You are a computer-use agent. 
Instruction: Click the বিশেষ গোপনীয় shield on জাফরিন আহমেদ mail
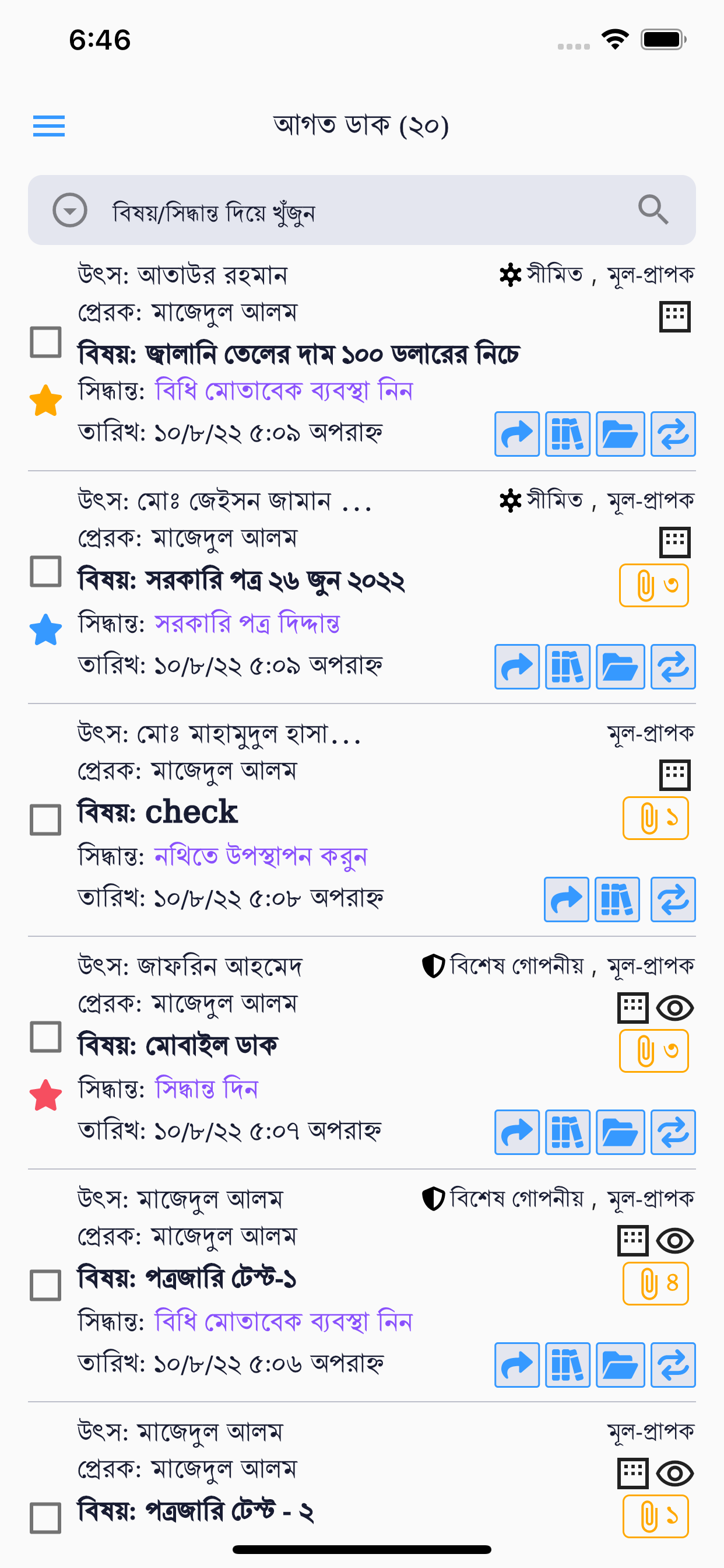[x=433, y=965]
